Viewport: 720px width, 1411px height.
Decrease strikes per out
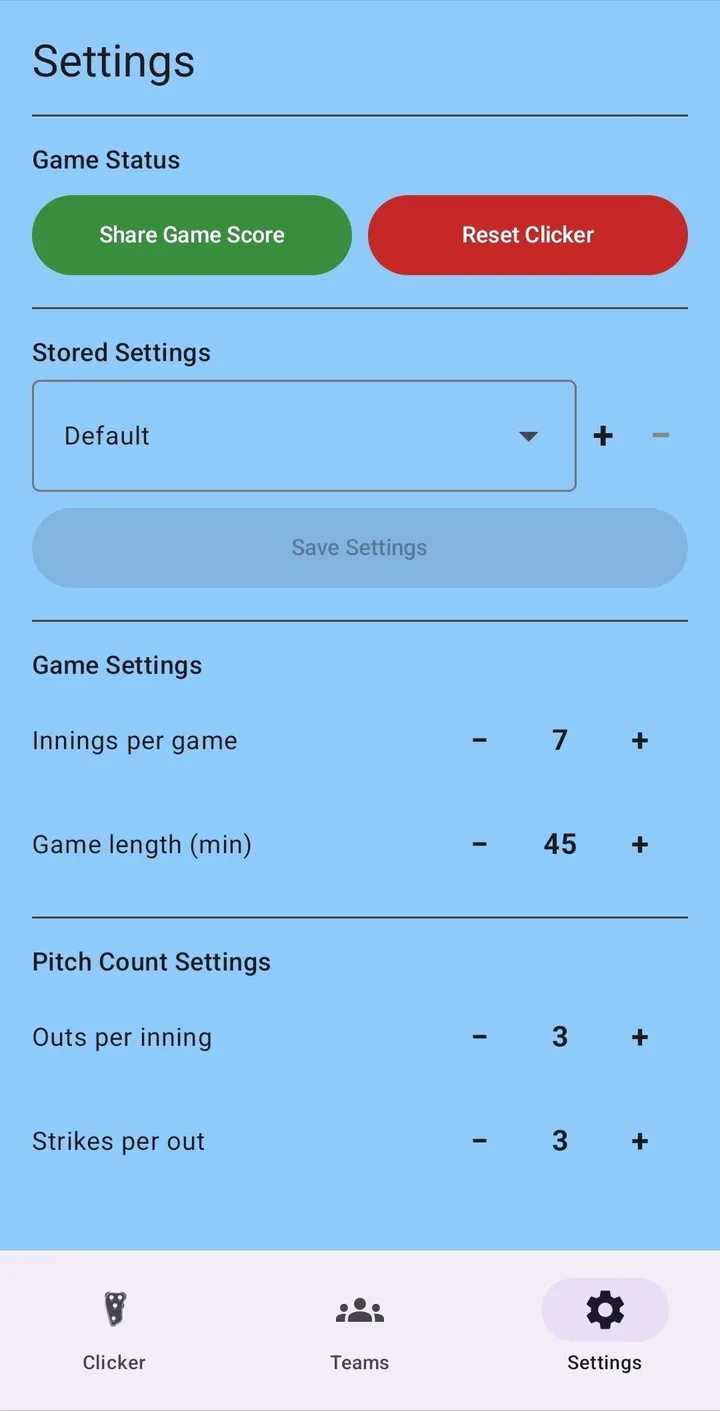(x=480, y=1142)
